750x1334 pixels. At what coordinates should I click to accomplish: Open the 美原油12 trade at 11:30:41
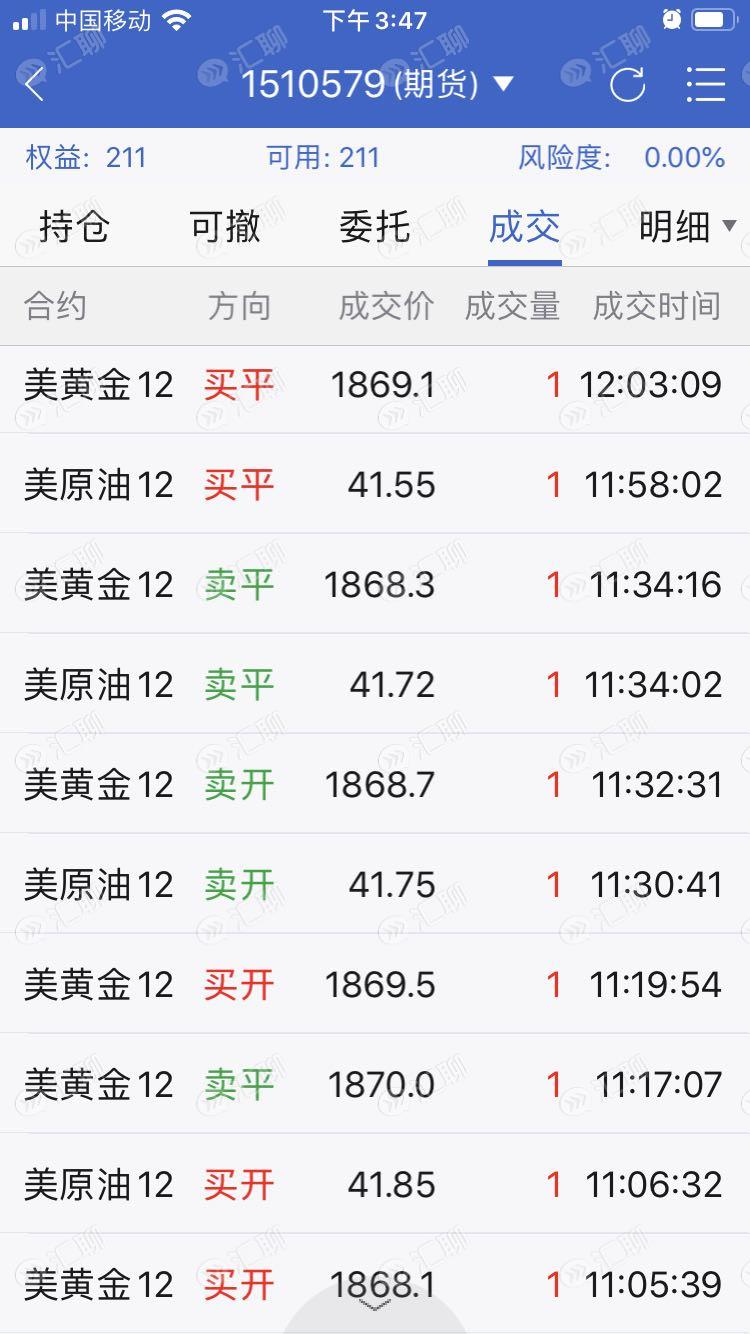(375, 884)
